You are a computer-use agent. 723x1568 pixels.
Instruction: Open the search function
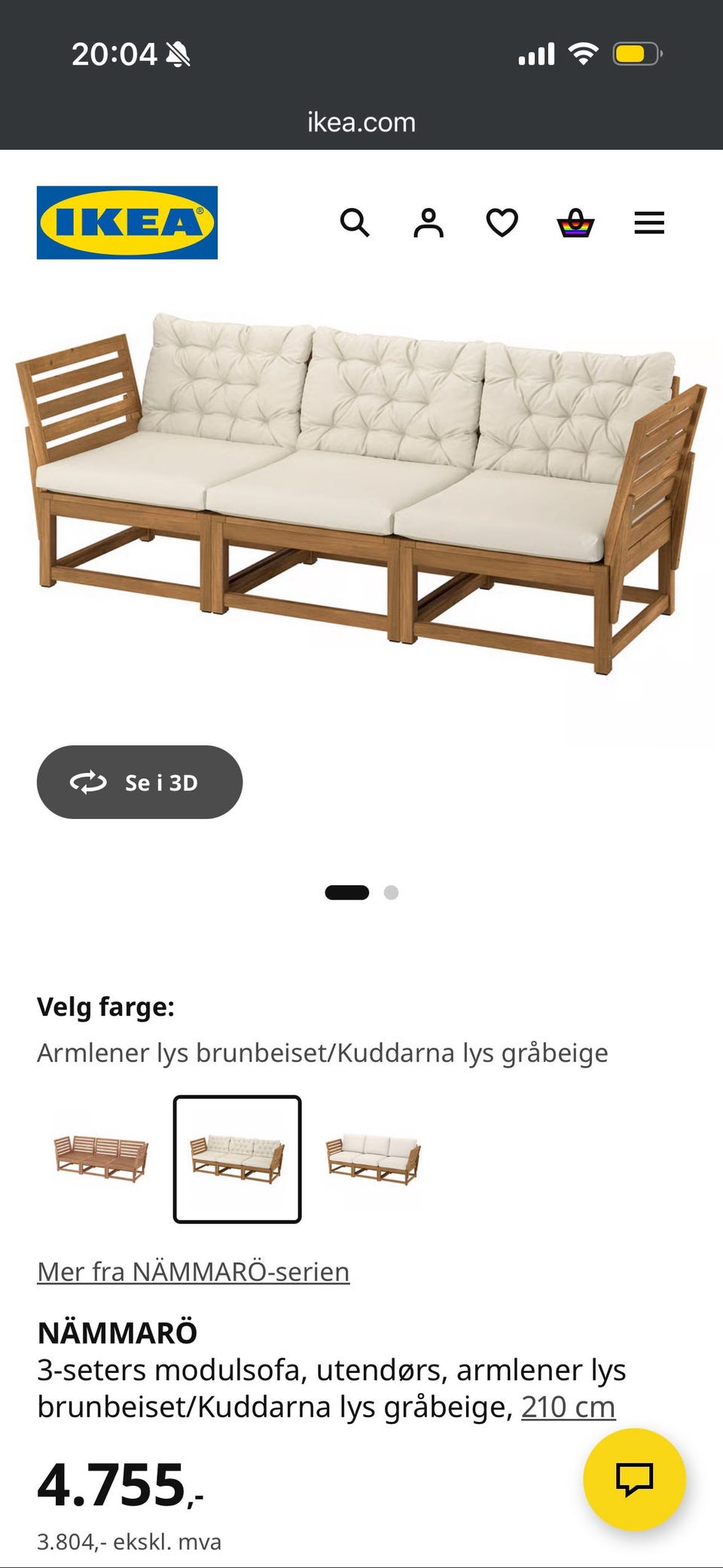point(355,223)
